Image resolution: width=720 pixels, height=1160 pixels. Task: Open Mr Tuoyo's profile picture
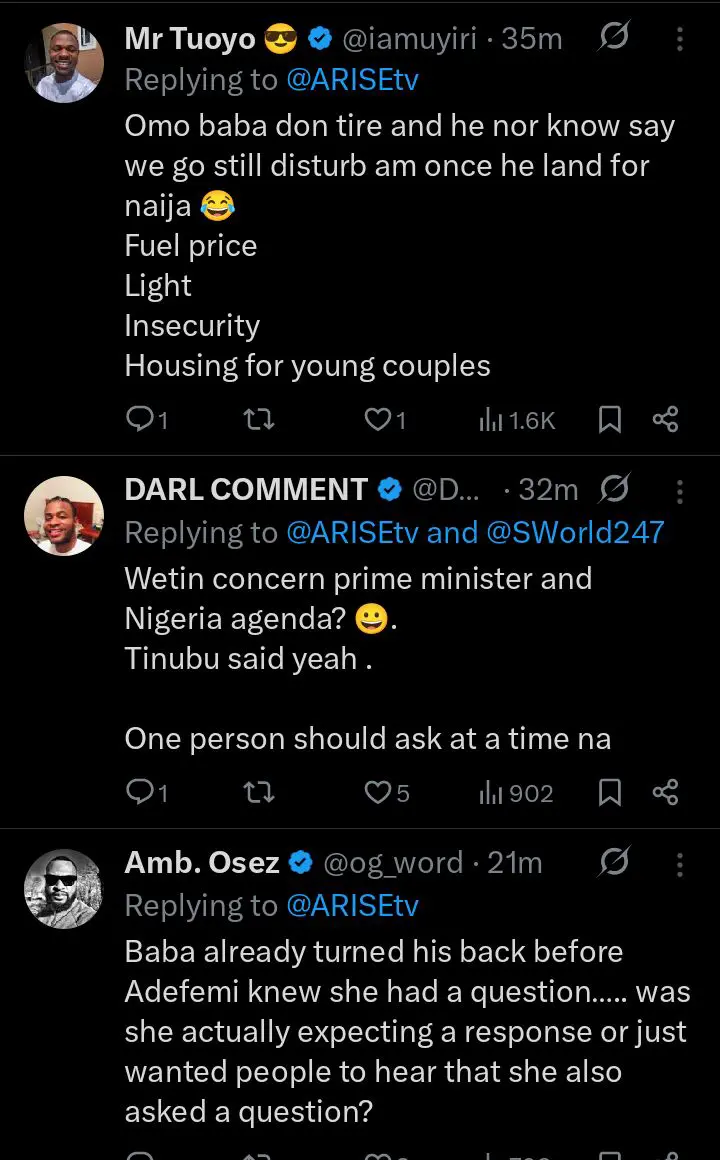pos(63,63)
